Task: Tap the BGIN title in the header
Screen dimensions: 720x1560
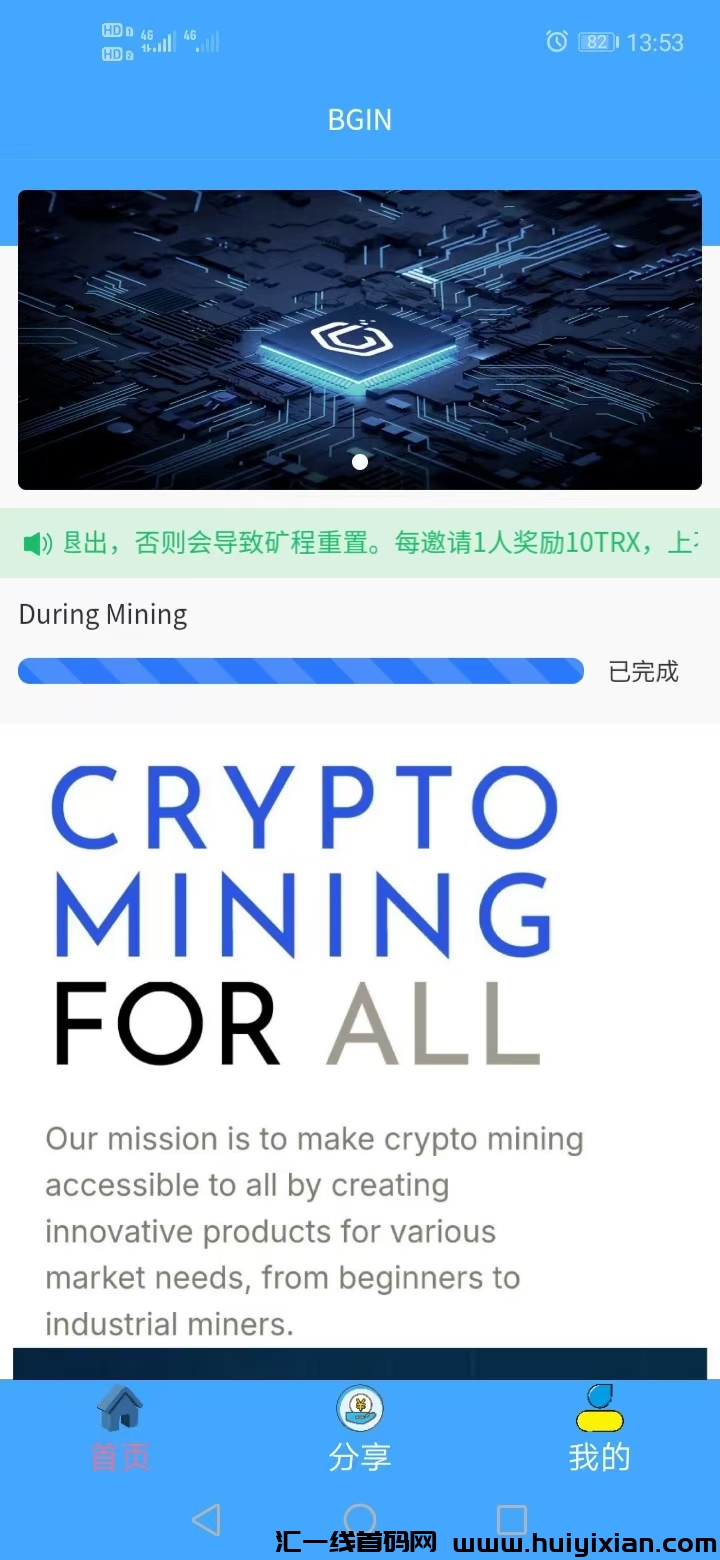Action: [360, 120]
